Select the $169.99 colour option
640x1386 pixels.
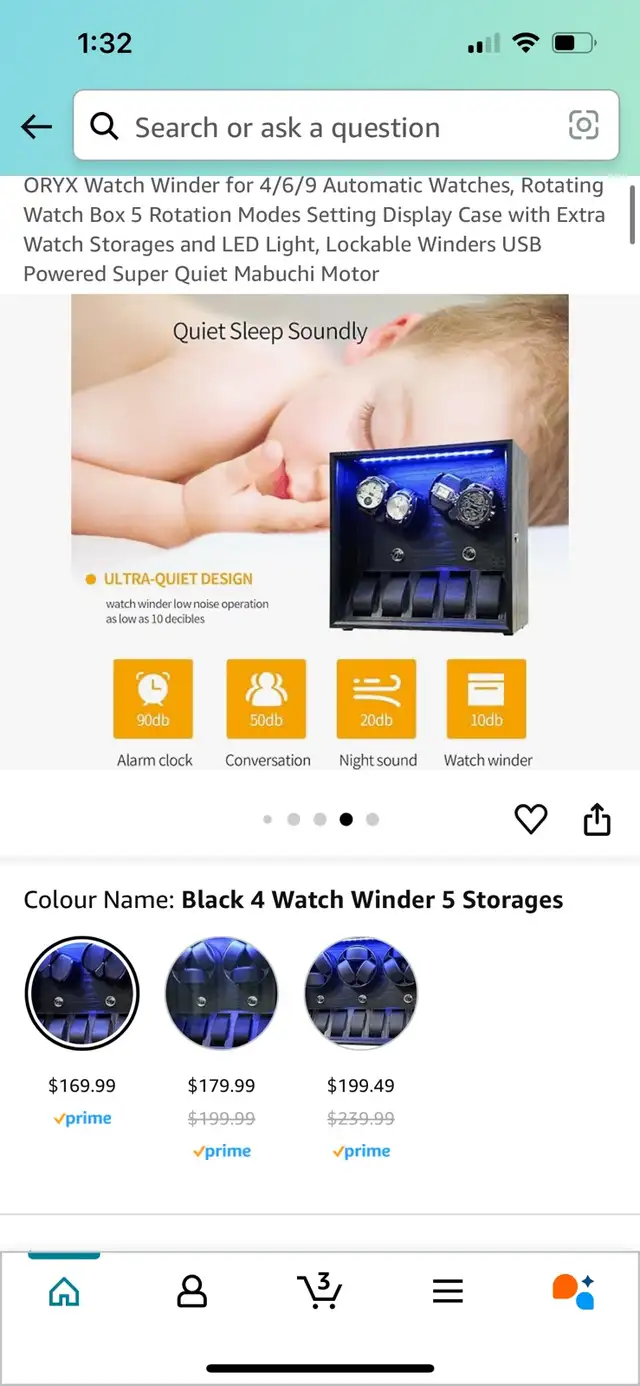click(82, 993)
